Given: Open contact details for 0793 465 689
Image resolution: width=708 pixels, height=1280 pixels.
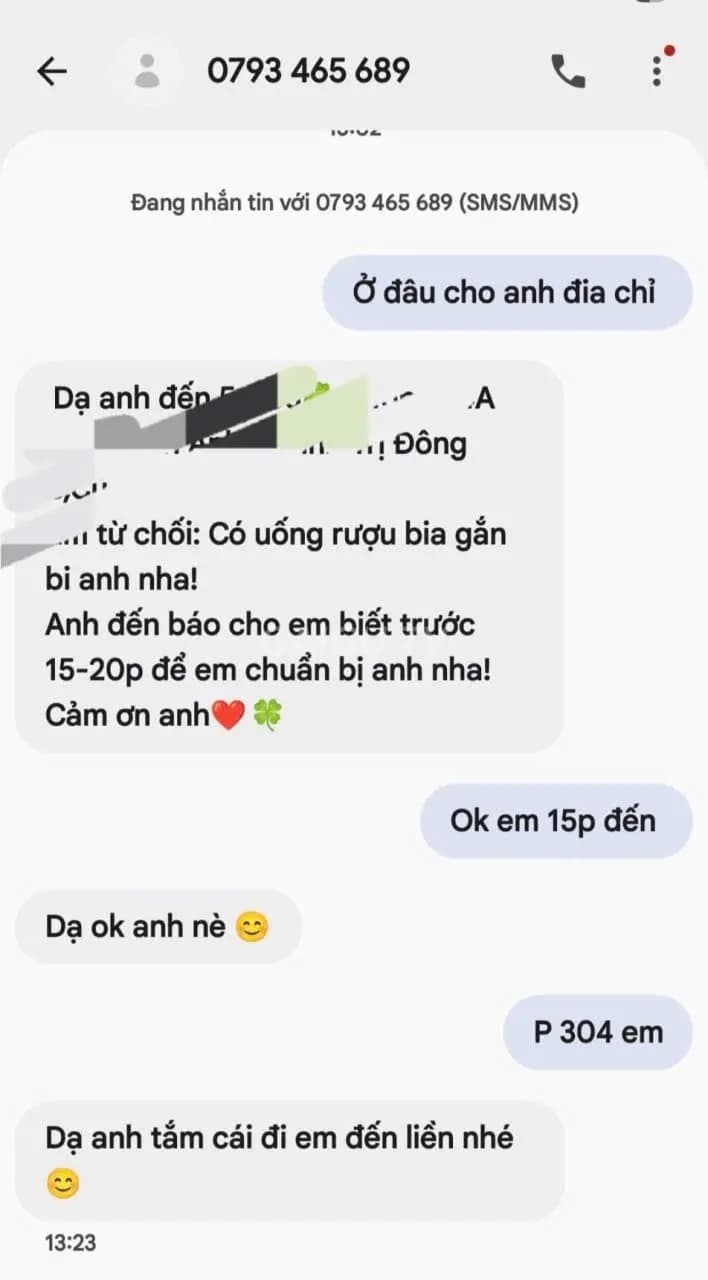Looking at the screenshot, I should click(x=308, y=71).
